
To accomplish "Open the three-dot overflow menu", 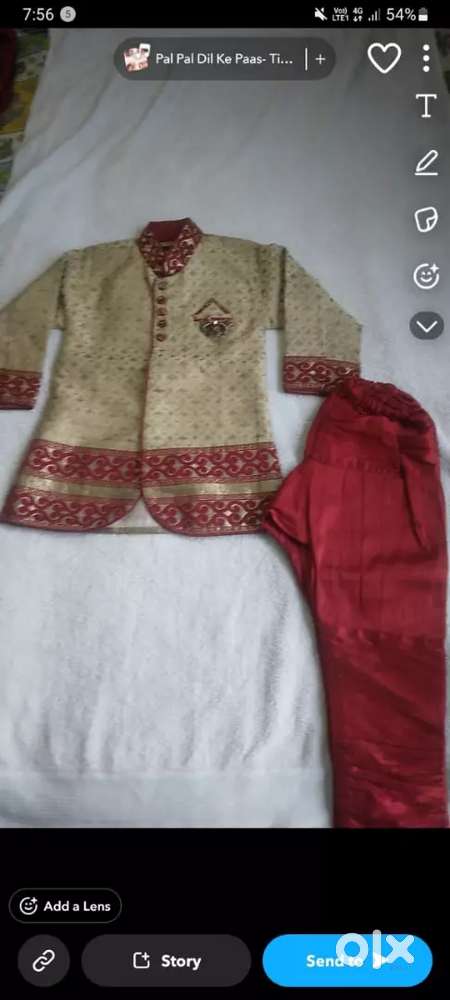I will [426, 59].
